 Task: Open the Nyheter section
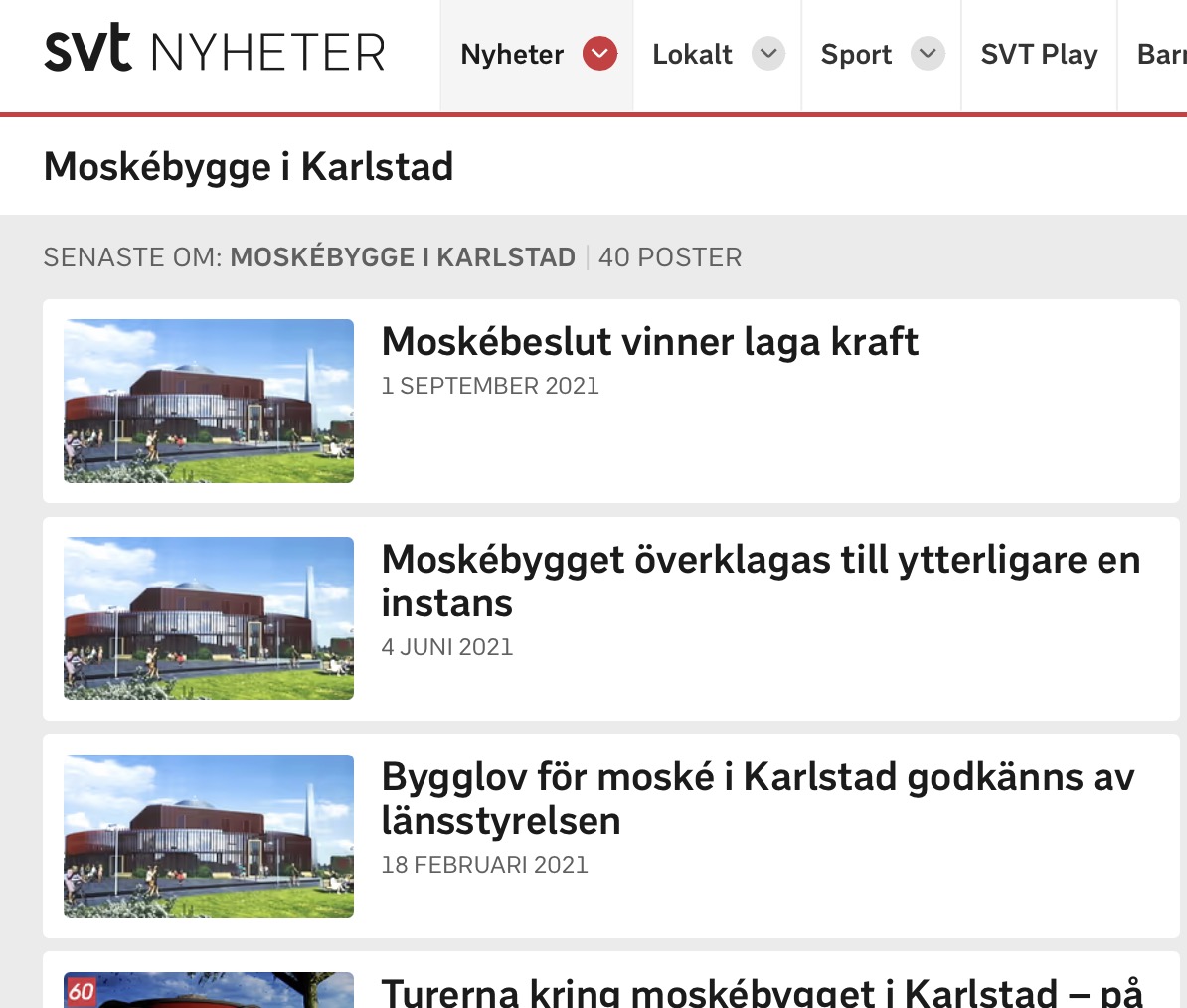512,55
